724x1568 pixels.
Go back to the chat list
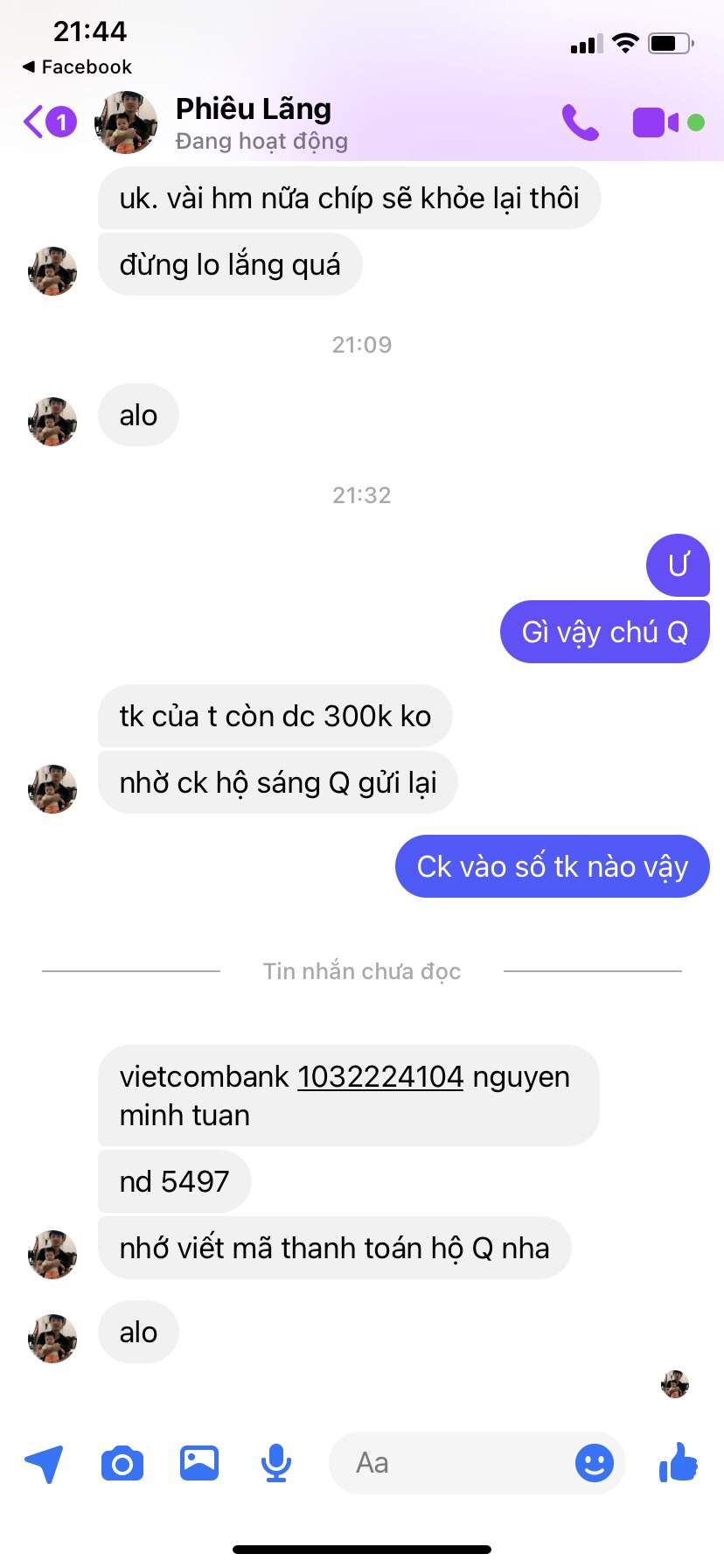(x=48, y=122)
